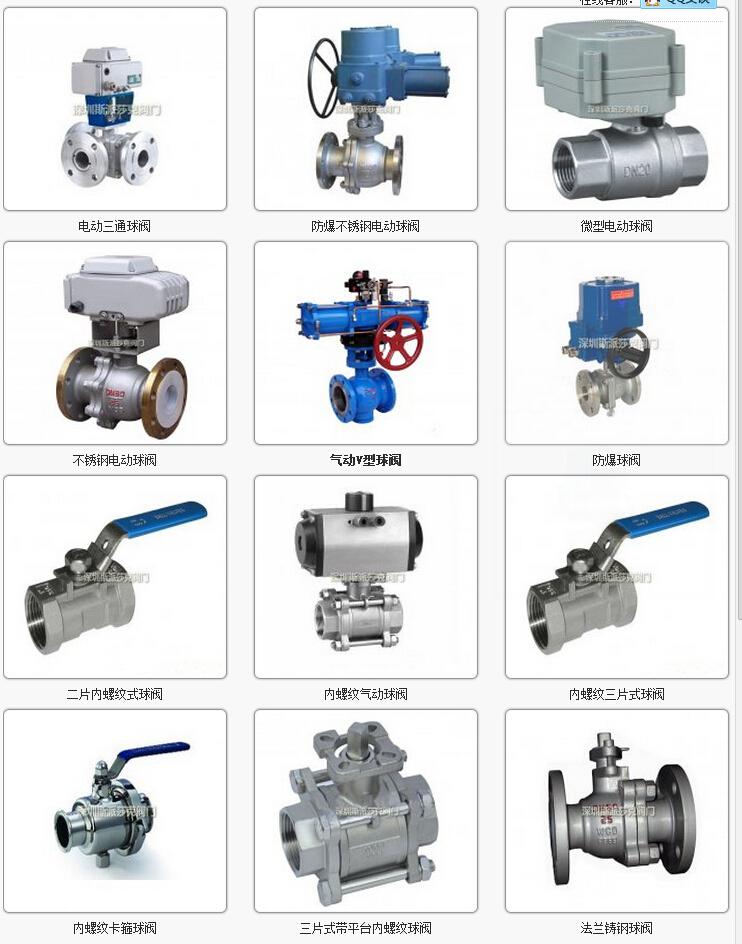The width and height of the screenshot is (742, 944).
Task: View the 内螺纹三片式球阀 product
Action: coord(617,577)
